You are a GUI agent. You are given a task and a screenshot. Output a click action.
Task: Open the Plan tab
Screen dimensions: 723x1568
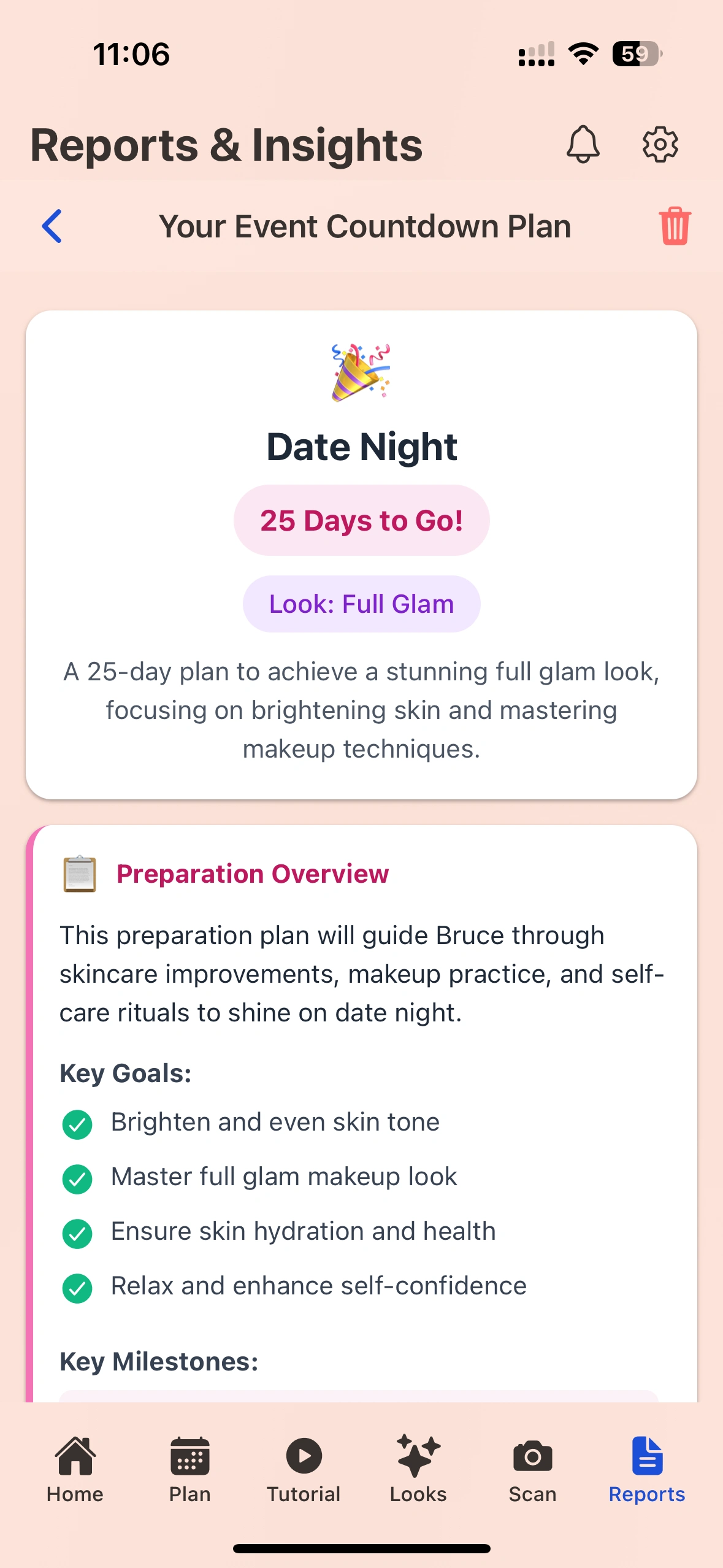(x=189, y=1469)
